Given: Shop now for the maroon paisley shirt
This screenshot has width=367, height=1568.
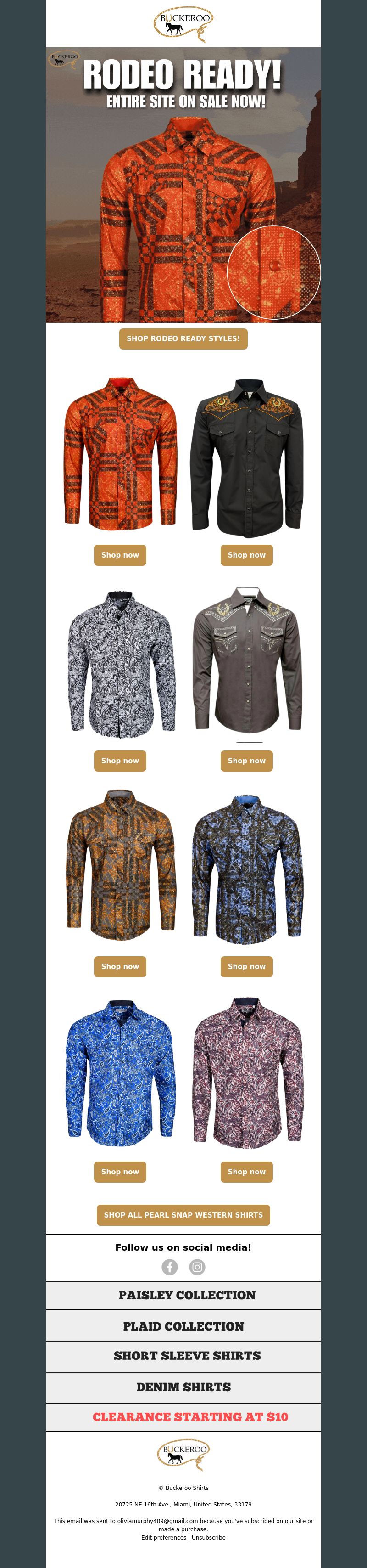Looking at the screenshot, I should 246,1172.
